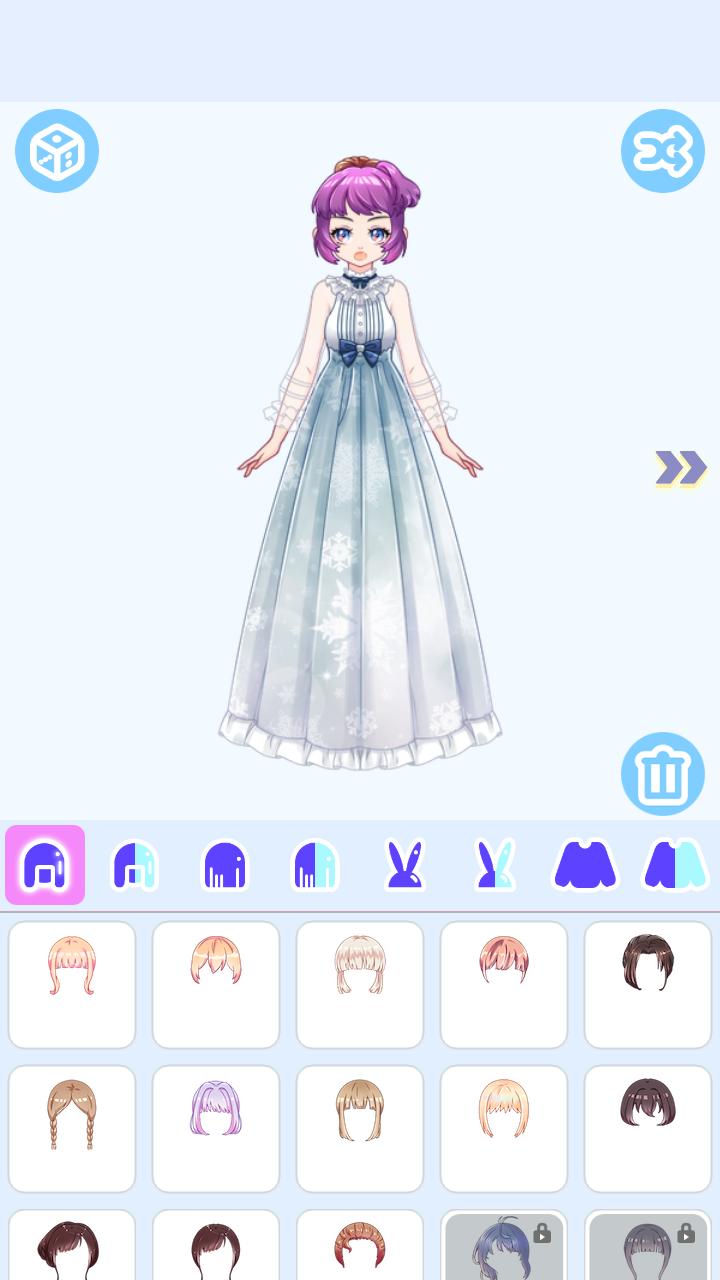Switch to the front hair color tab
Viewport: 720px width, 1280px height.
tap(135, 865)
